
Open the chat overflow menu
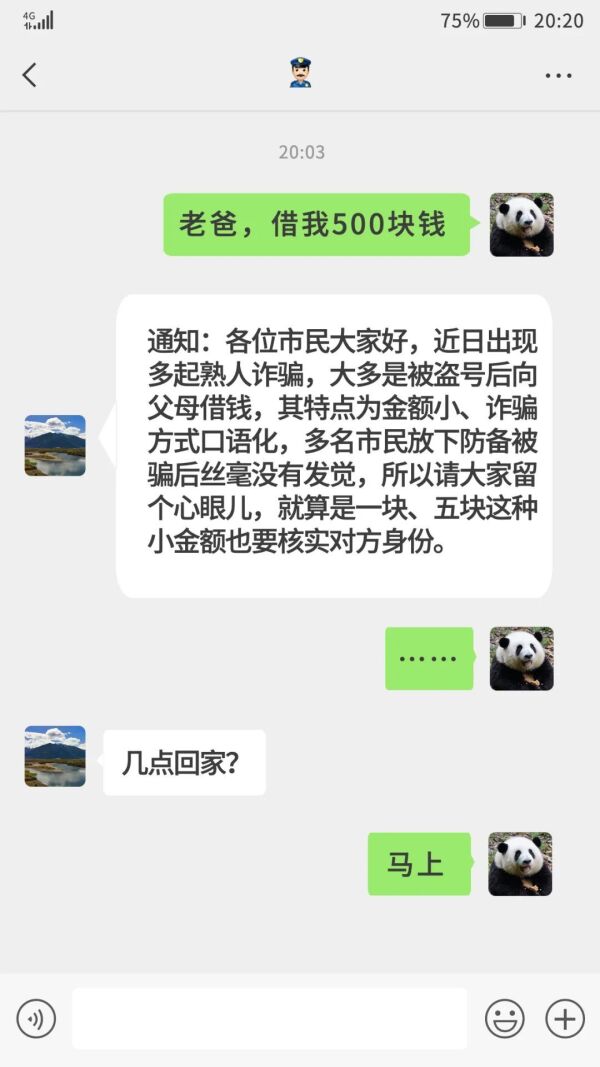pyautogui.click(x=558, y=75)
